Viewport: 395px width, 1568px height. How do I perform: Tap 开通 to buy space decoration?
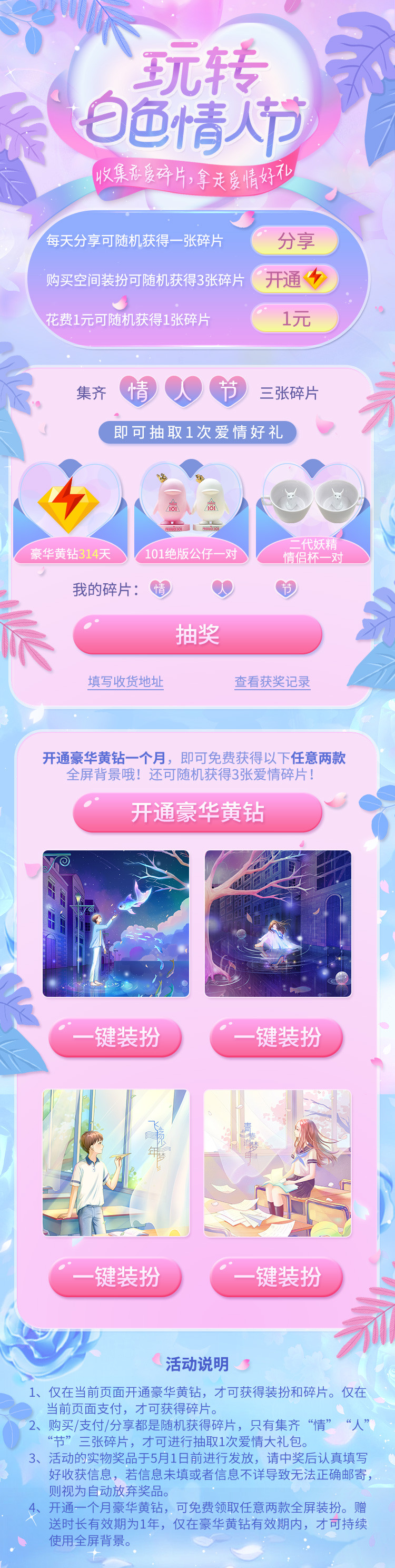(x=294, y=280)
